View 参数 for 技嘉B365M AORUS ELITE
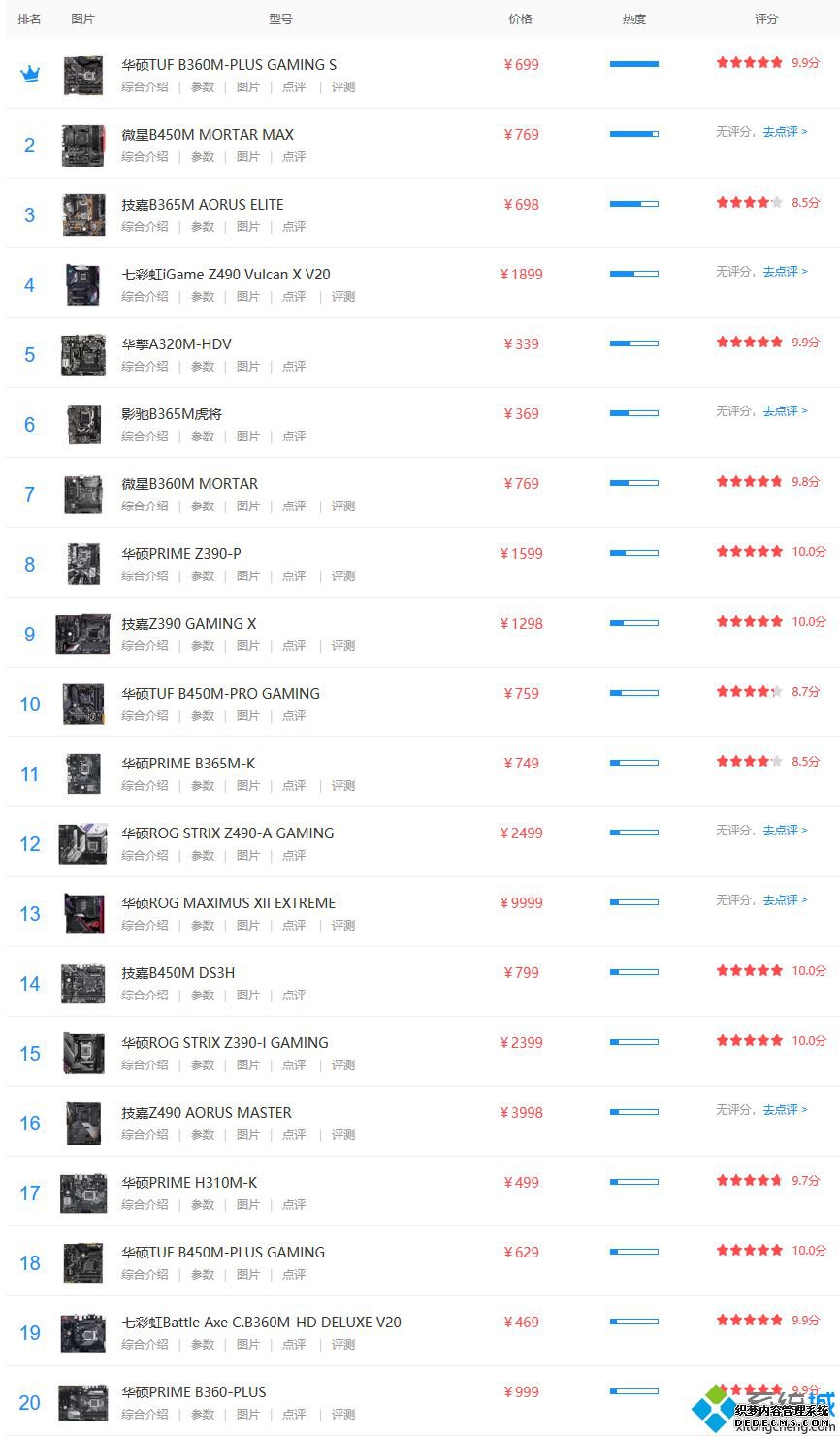Viewport: 840px width, 1437px height. tap(203, 227)
